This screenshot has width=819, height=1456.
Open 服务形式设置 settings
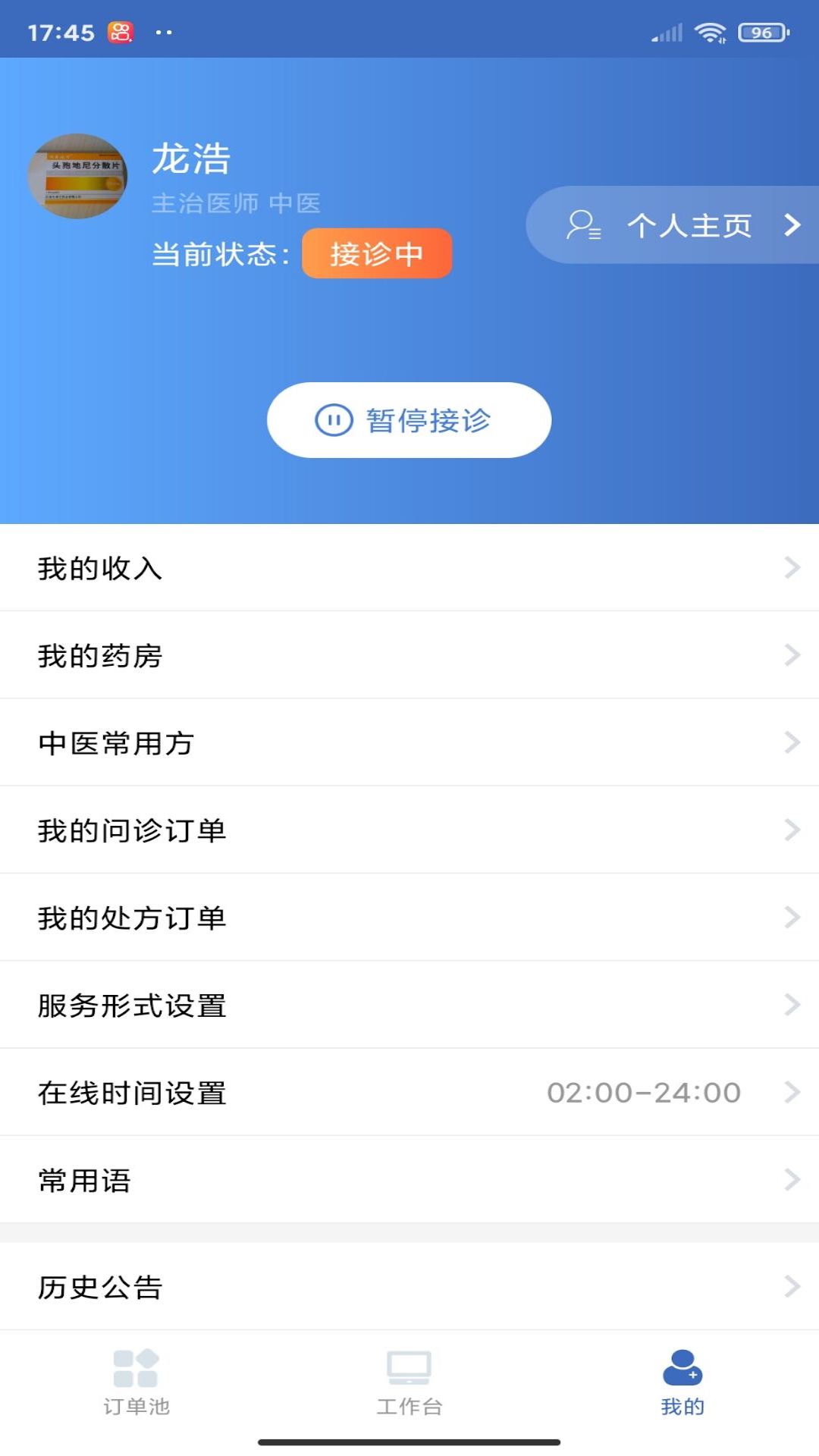pos(409,1005)
